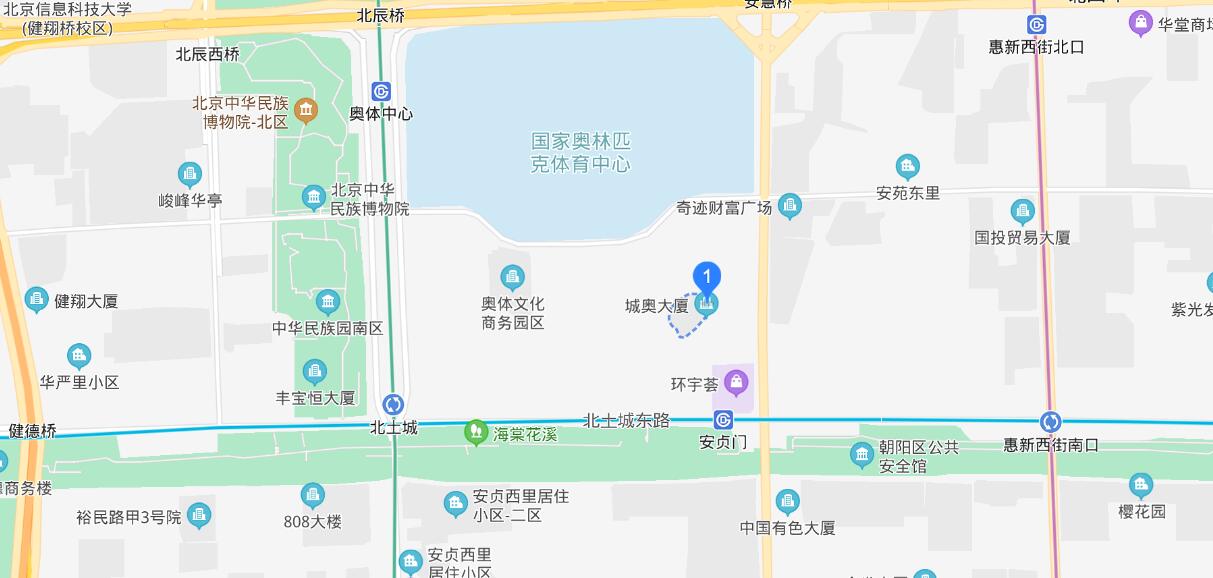Tap the numbered pin 1 at 城奥大厦

pos(707,277)
